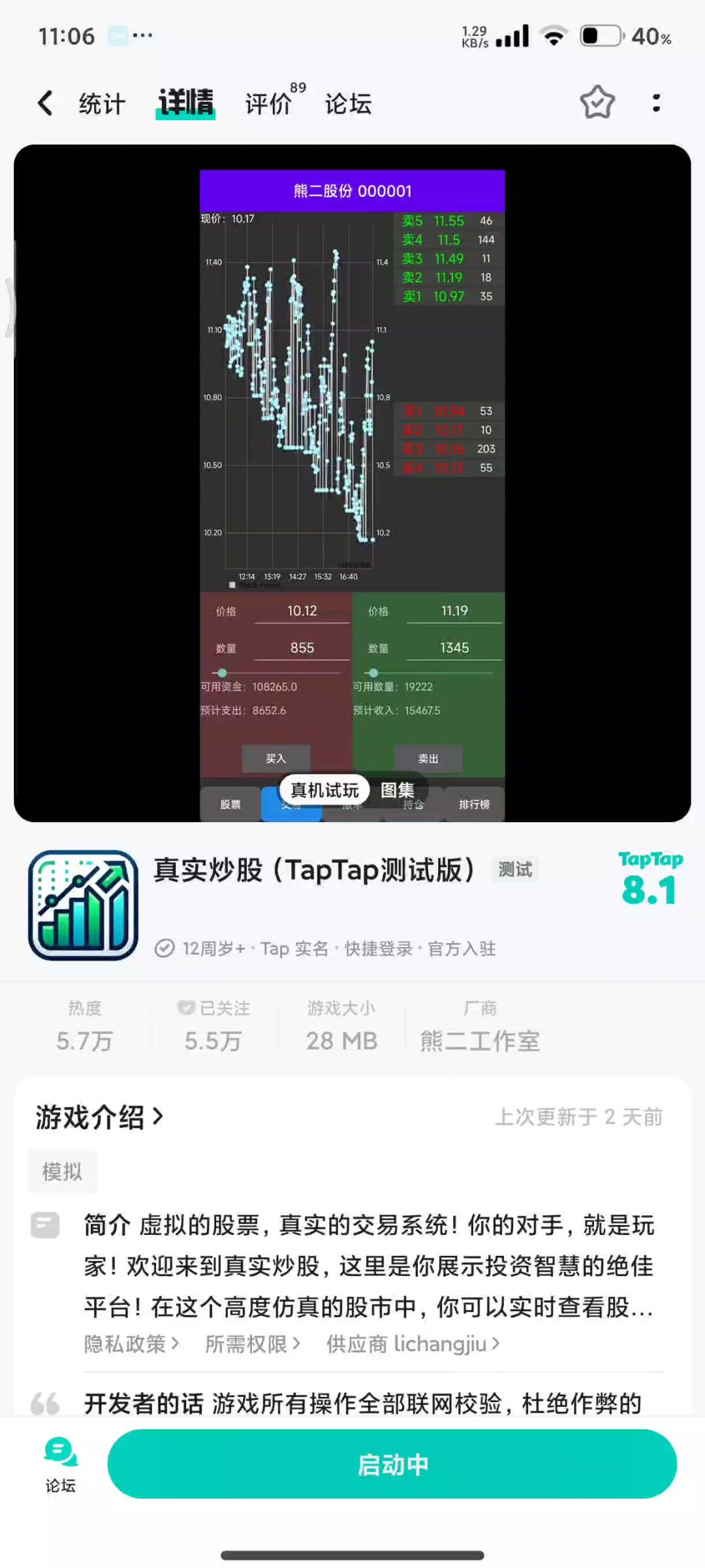The width and height of the screenshot is (705, 1568).
Task: Go back using the top-left arrow
Action: click(45, 103)
